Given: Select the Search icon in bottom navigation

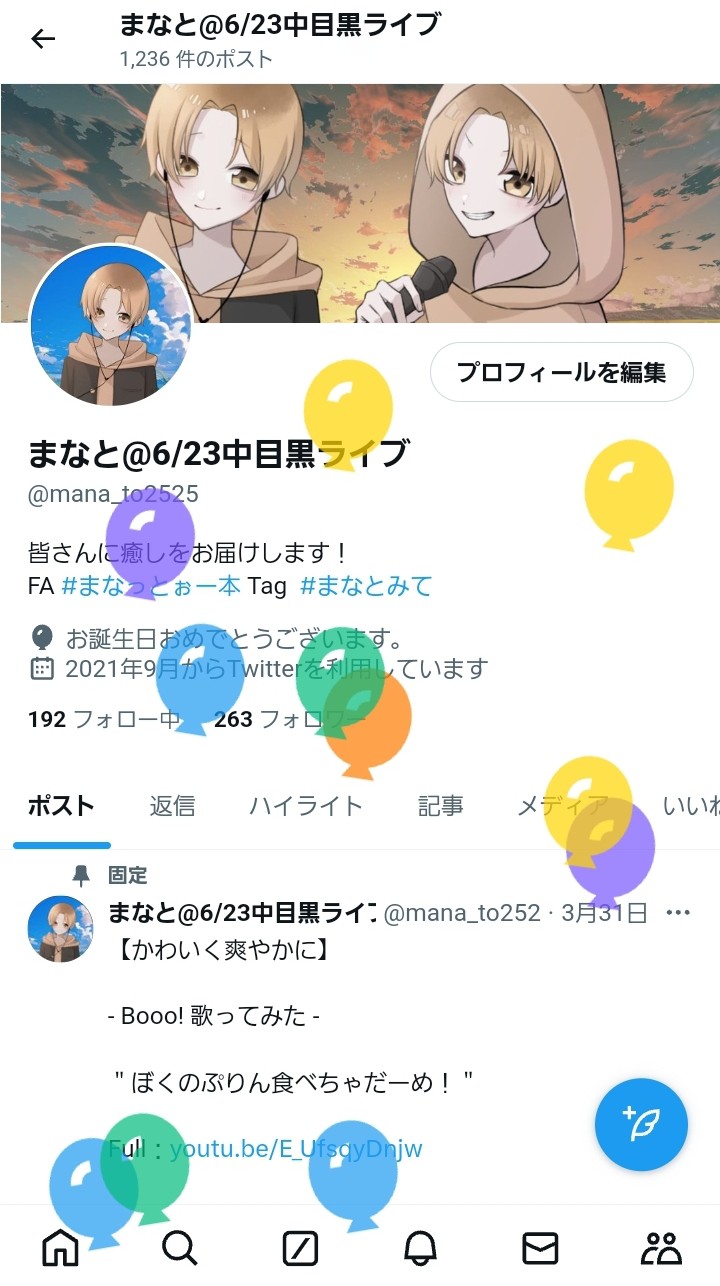Looking at the screenshot, I should coord(178,1247).
